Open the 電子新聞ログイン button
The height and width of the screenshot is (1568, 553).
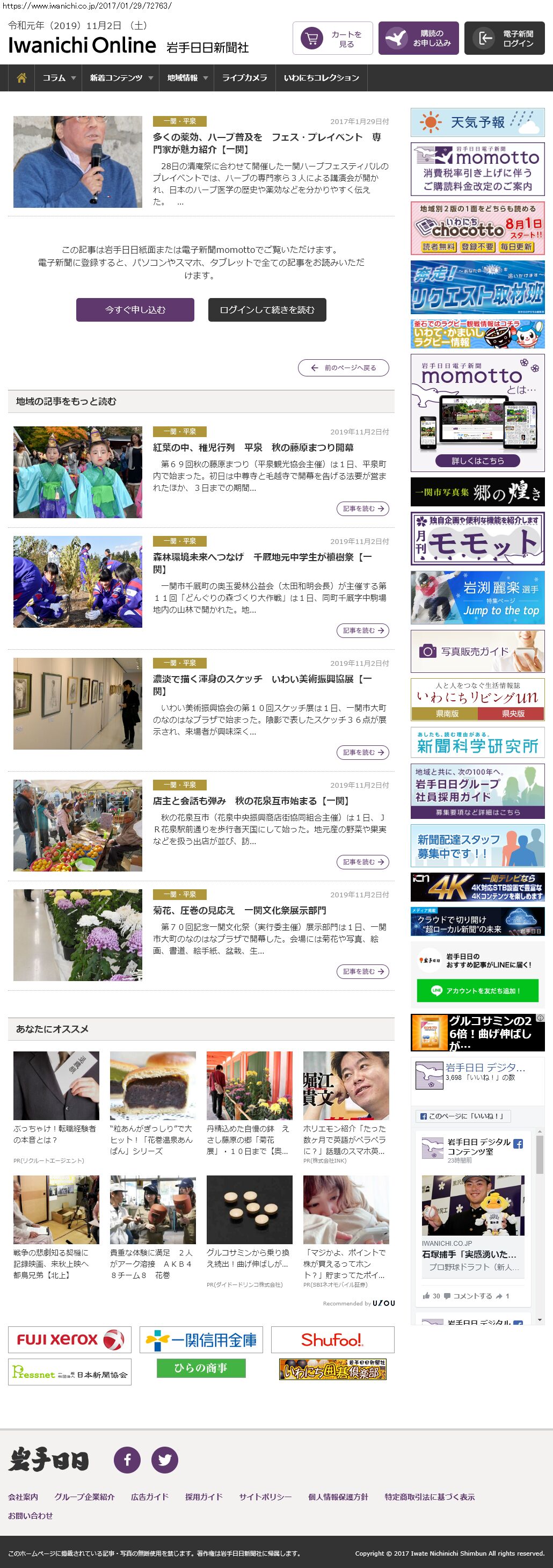point(504,38)
